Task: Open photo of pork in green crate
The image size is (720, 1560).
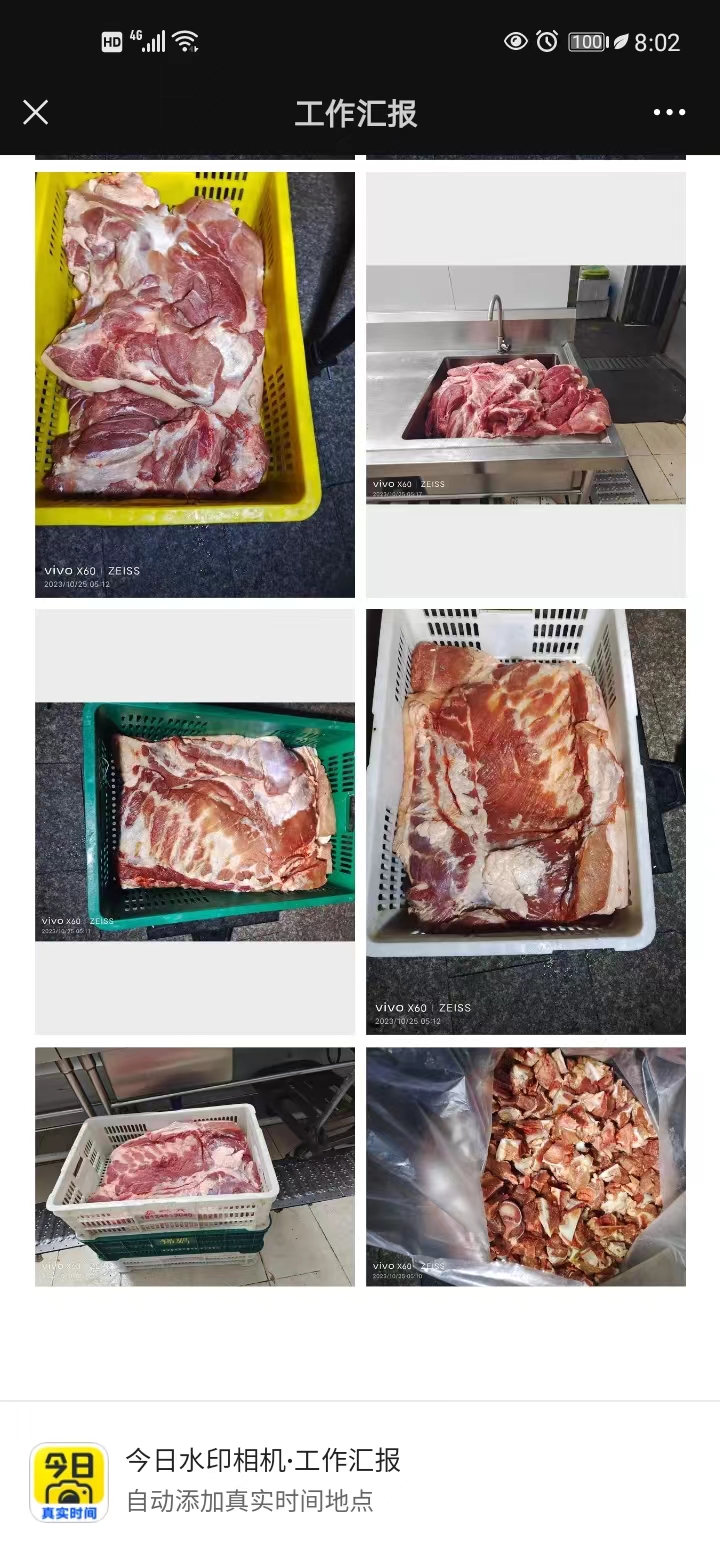Action: (195, 820)
